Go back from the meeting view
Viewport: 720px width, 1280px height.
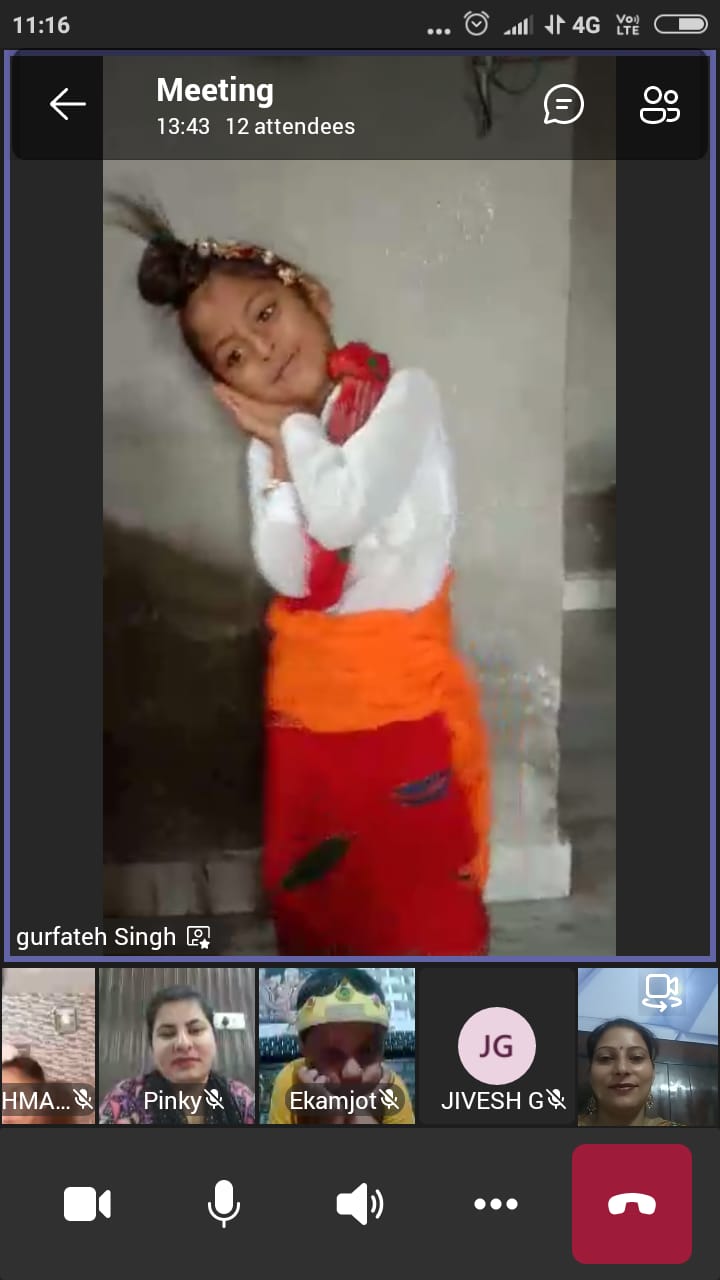tap(67, 105)
